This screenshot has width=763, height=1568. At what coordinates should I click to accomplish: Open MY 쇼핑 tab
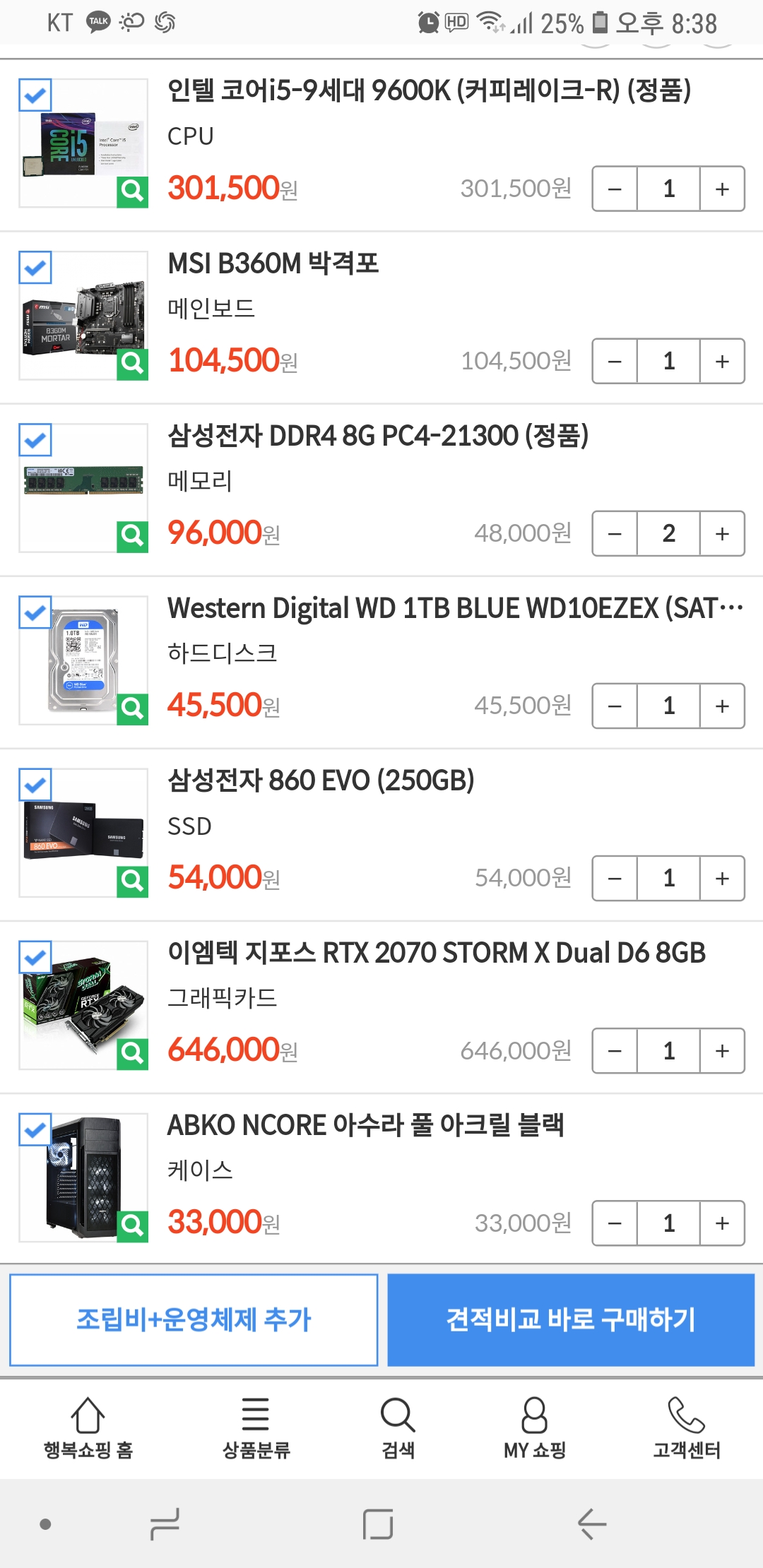[x=535, y=1428]
